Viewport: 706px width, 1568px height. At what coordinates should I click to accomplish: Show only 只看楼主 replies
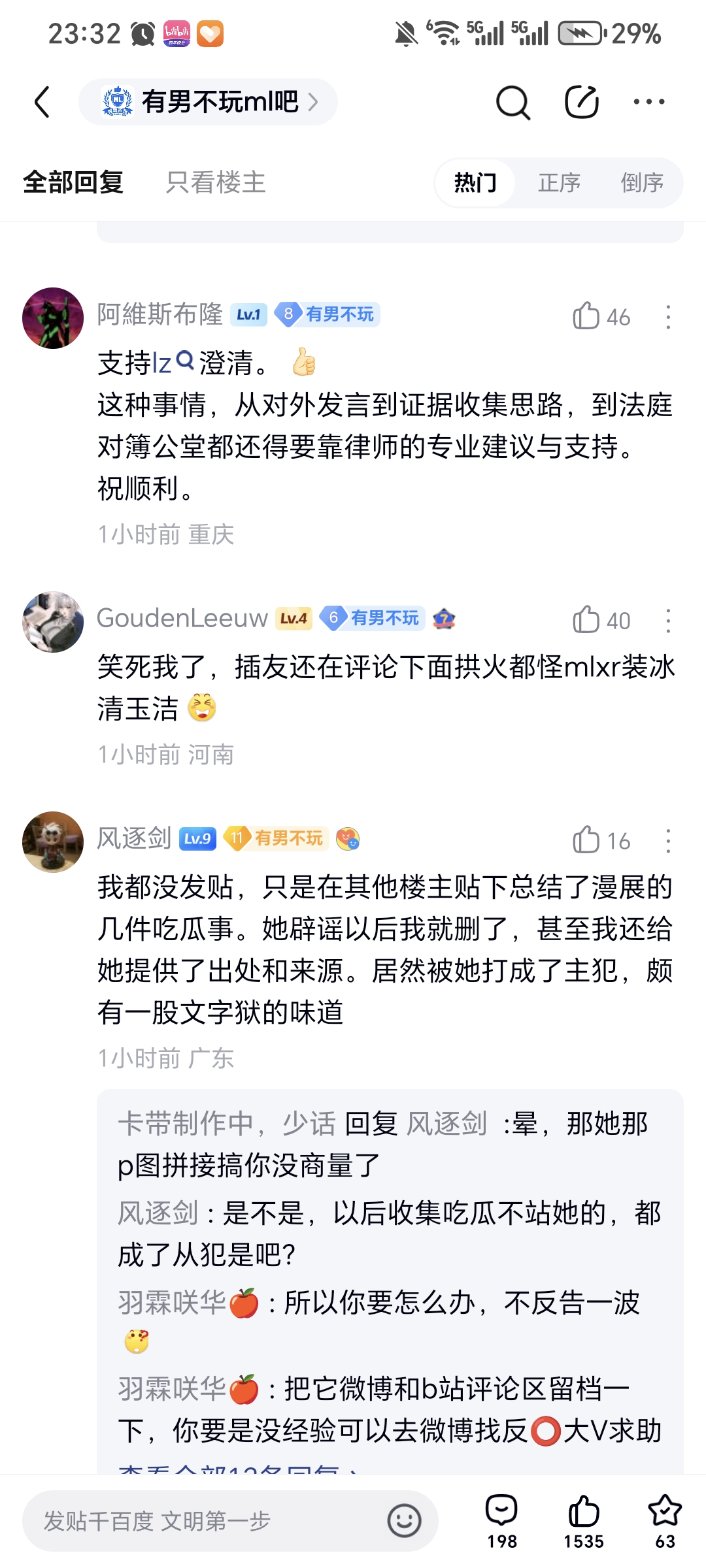point(215,182)
